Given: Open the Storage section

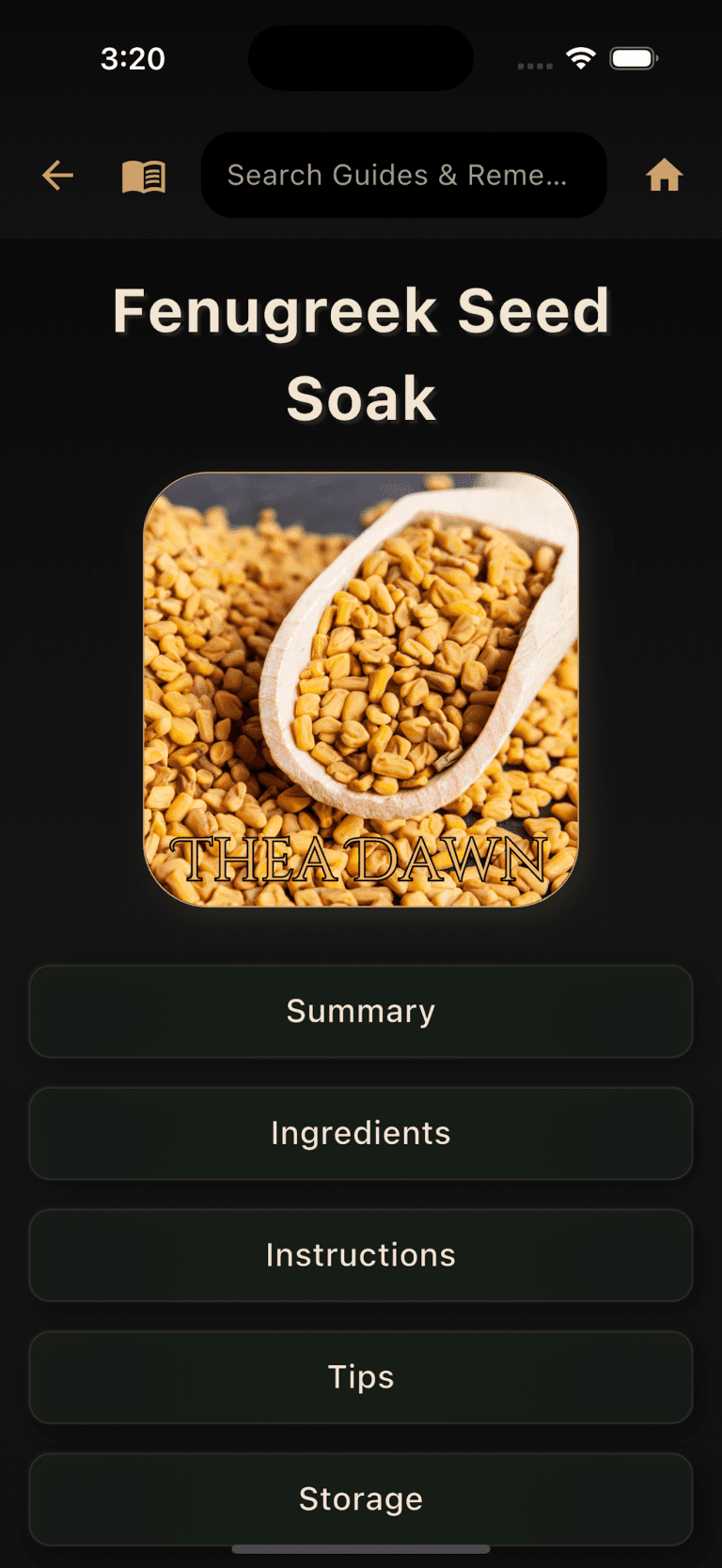Looking at the screenshot, I should coord(361,1498).
